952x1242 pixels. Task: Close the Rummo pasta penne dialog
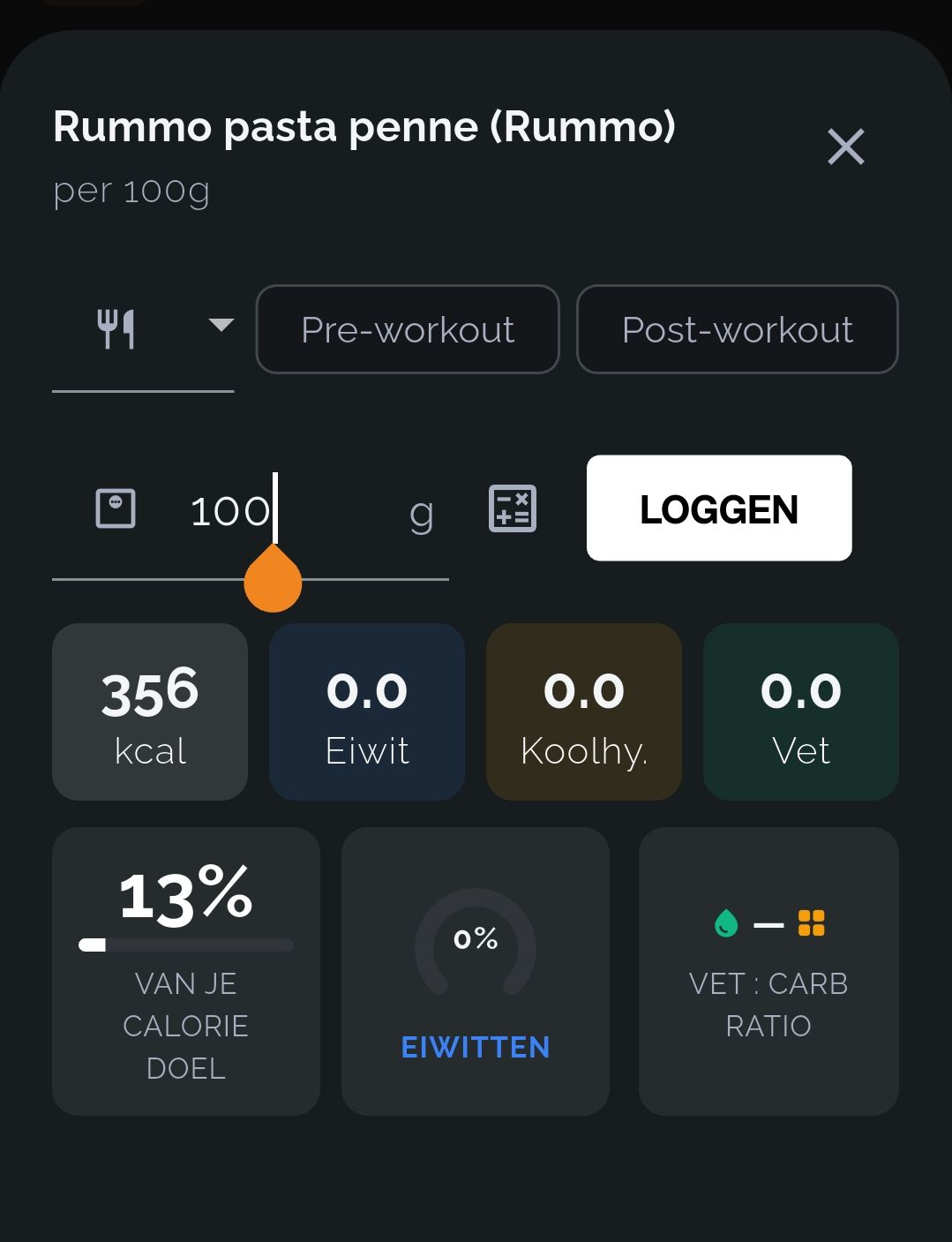845,147
